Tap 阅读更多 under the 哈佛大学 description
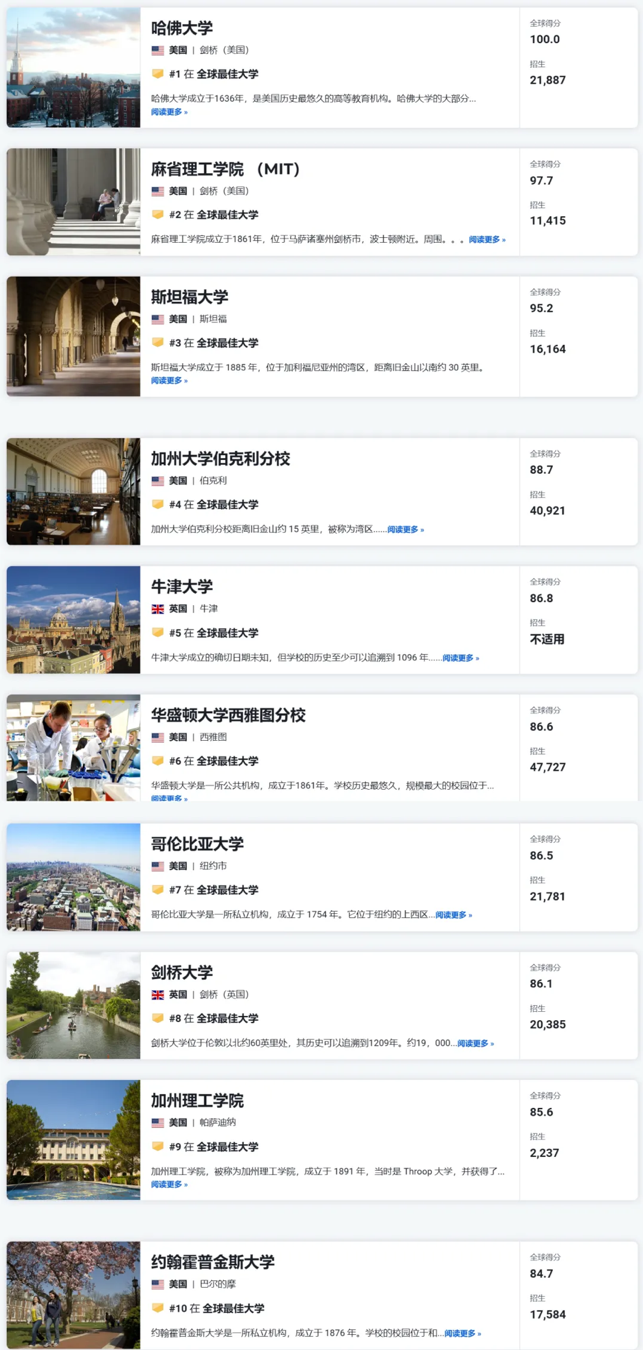Image resolution: width=643 pixels, height=1350 pixels. (169, 112)
